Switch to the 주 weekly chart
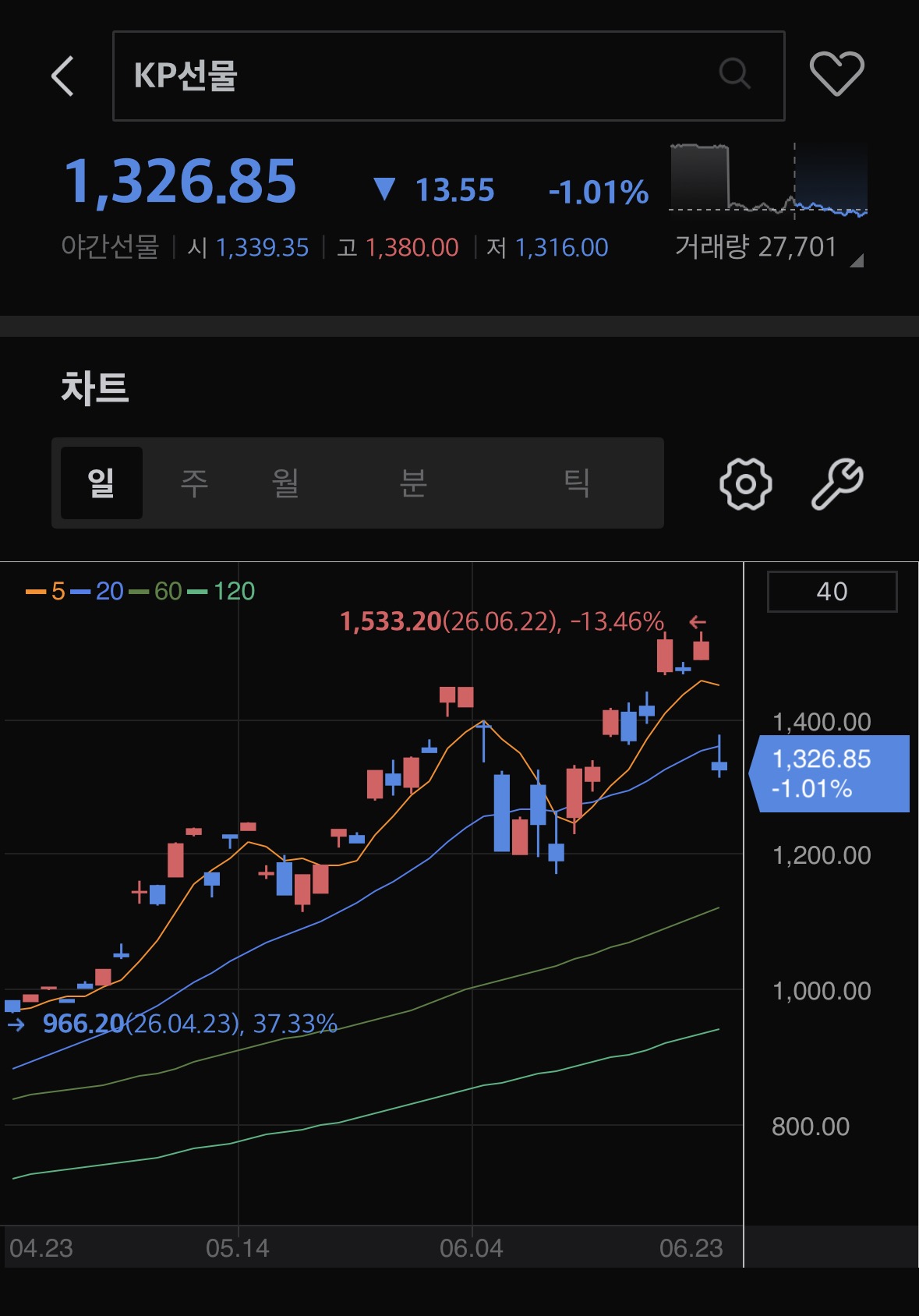The width and height of the screenshot is (919, 1316). 194,483
